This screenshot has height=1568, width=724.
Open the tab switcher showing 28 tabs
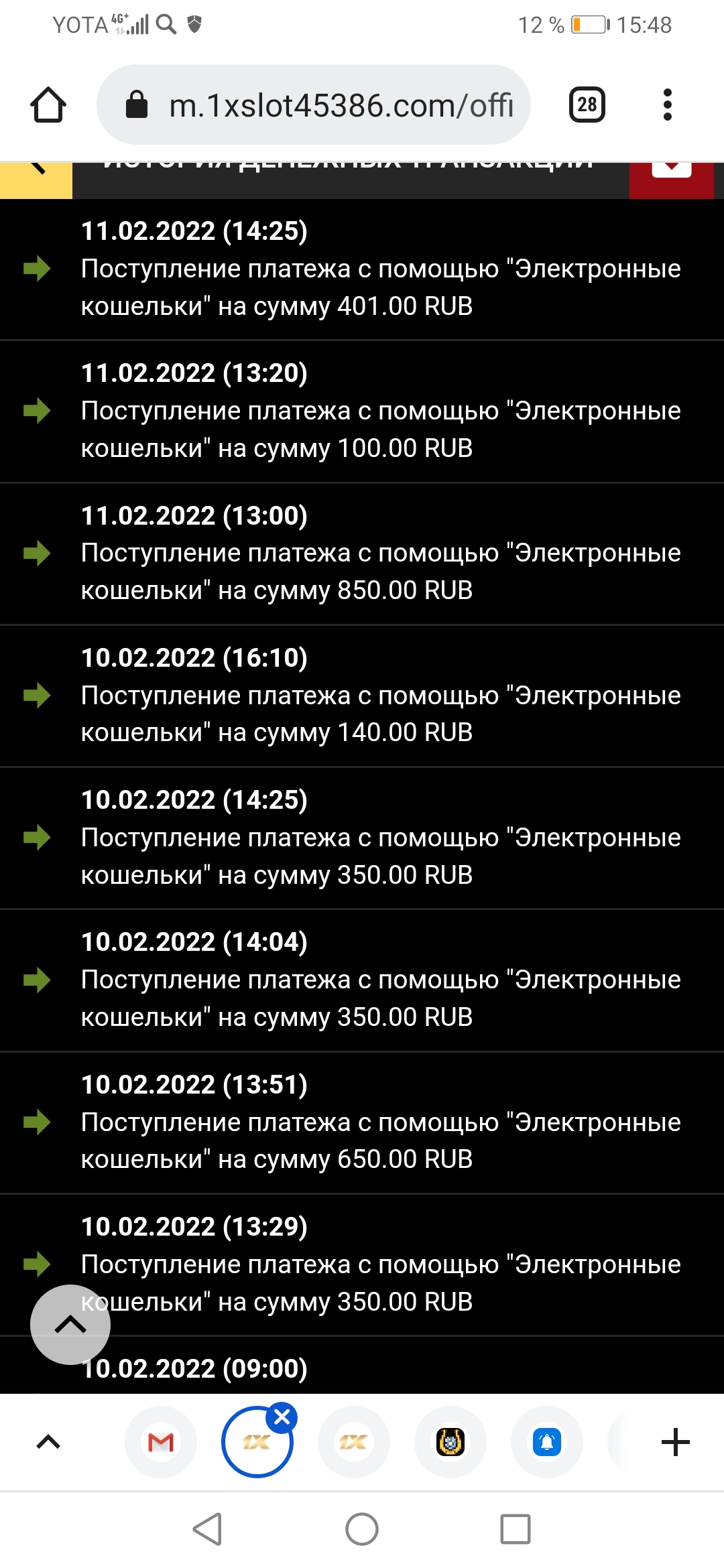point(587,105)
